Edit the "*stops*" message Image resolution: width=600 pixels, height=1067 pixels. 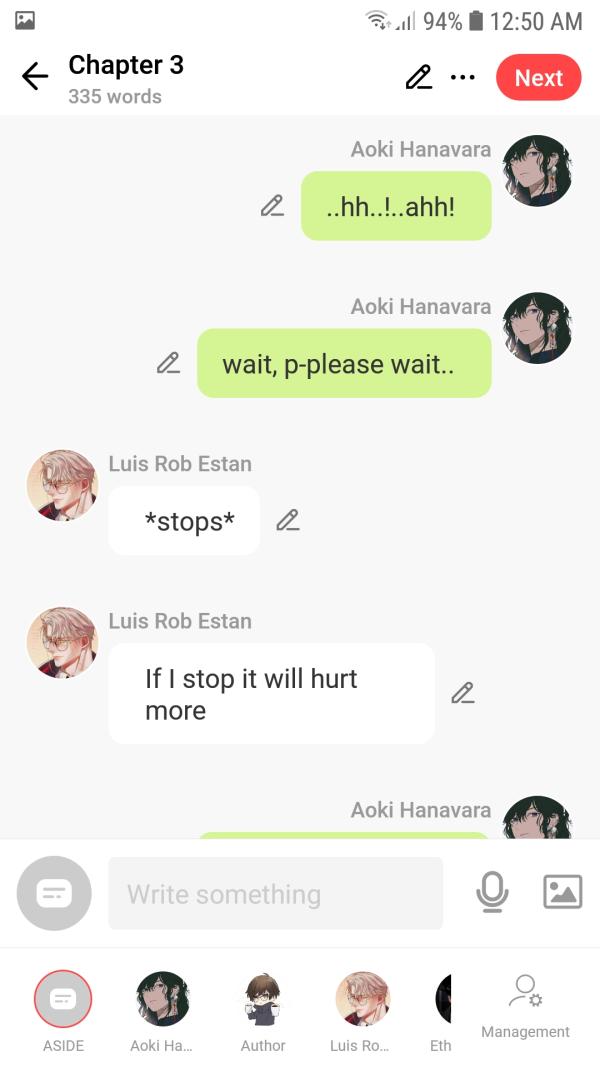tap(288, 521)
